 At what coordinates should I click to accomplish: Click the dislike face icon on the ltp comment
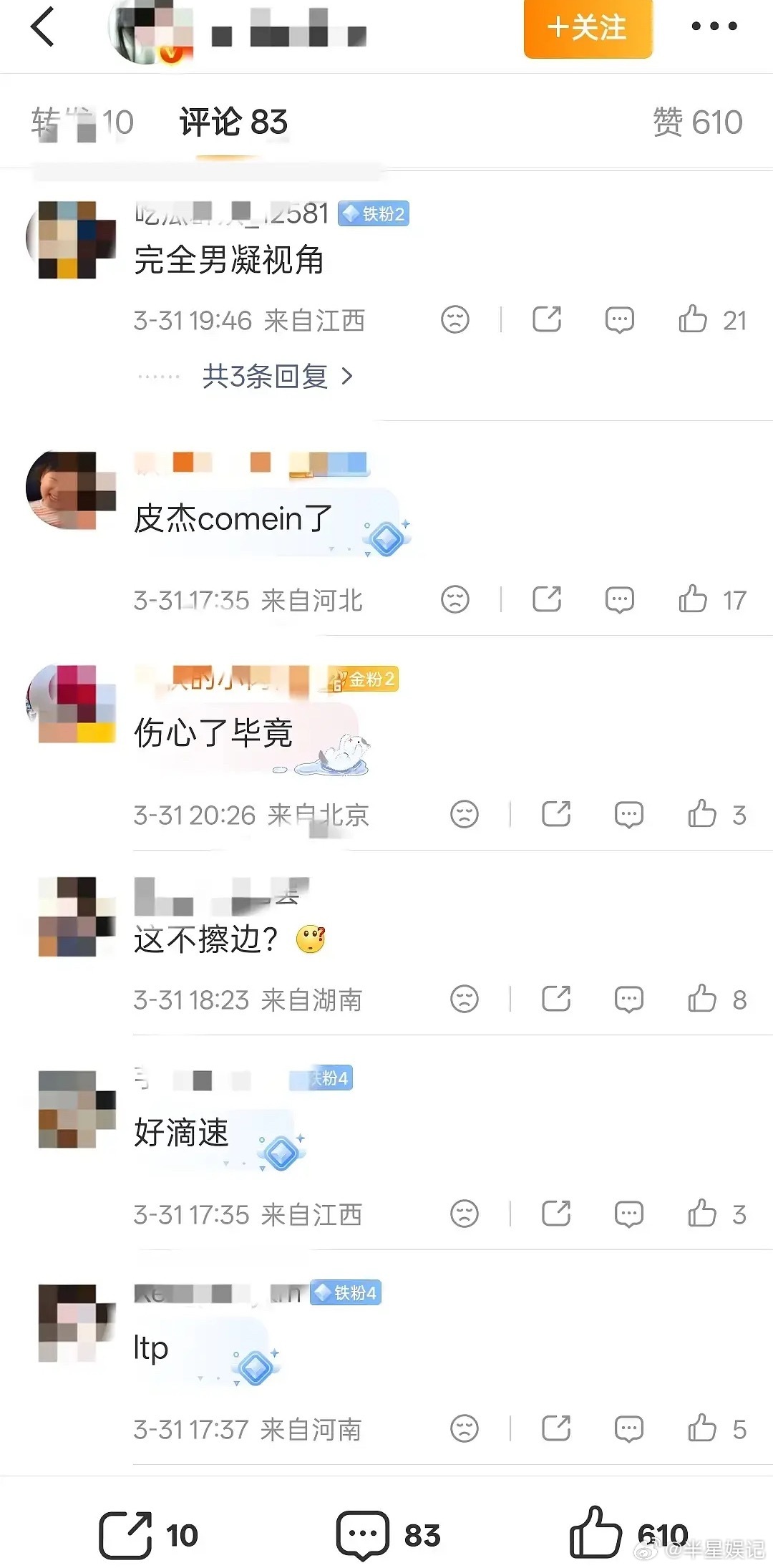point(464,1429)
